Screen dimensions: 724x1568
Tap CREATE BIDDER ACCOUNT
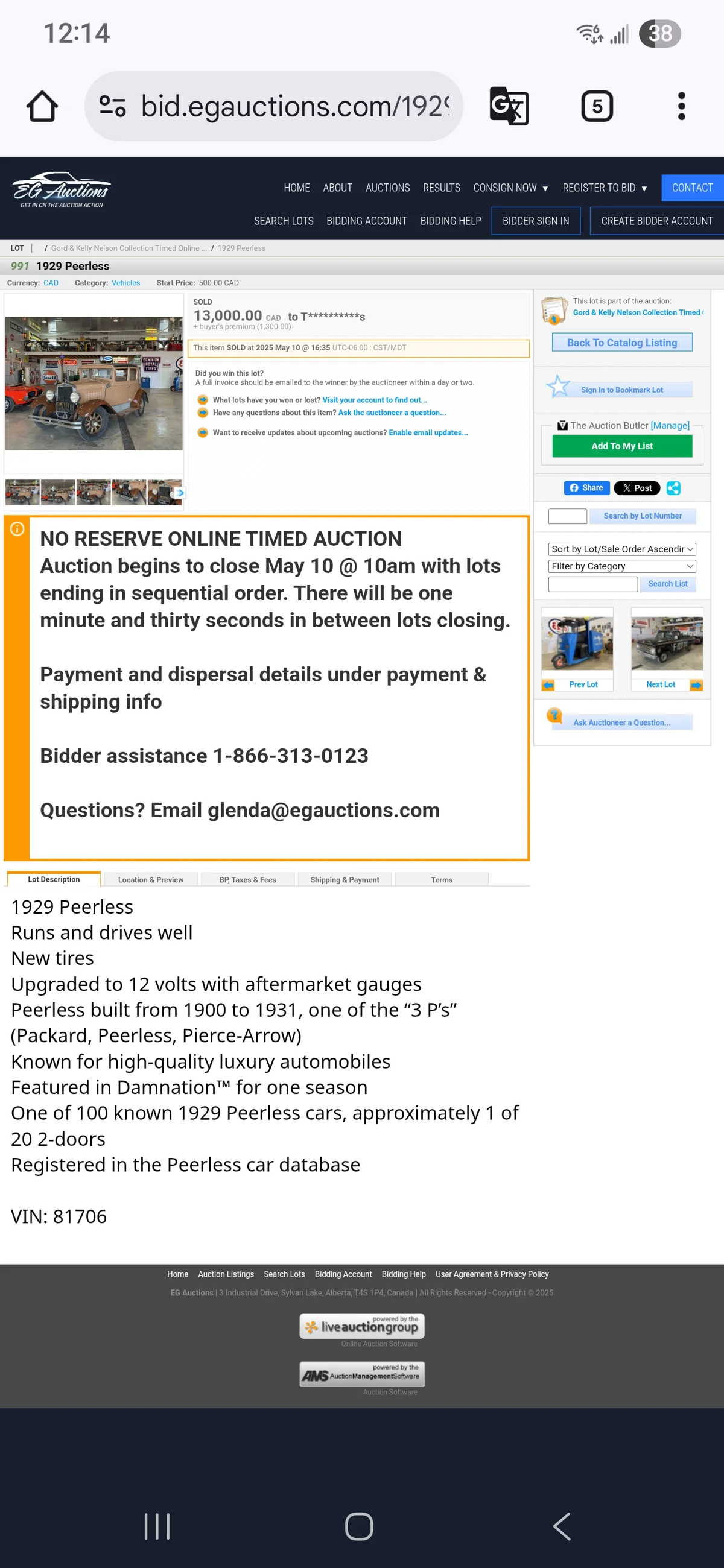(656, 221)
